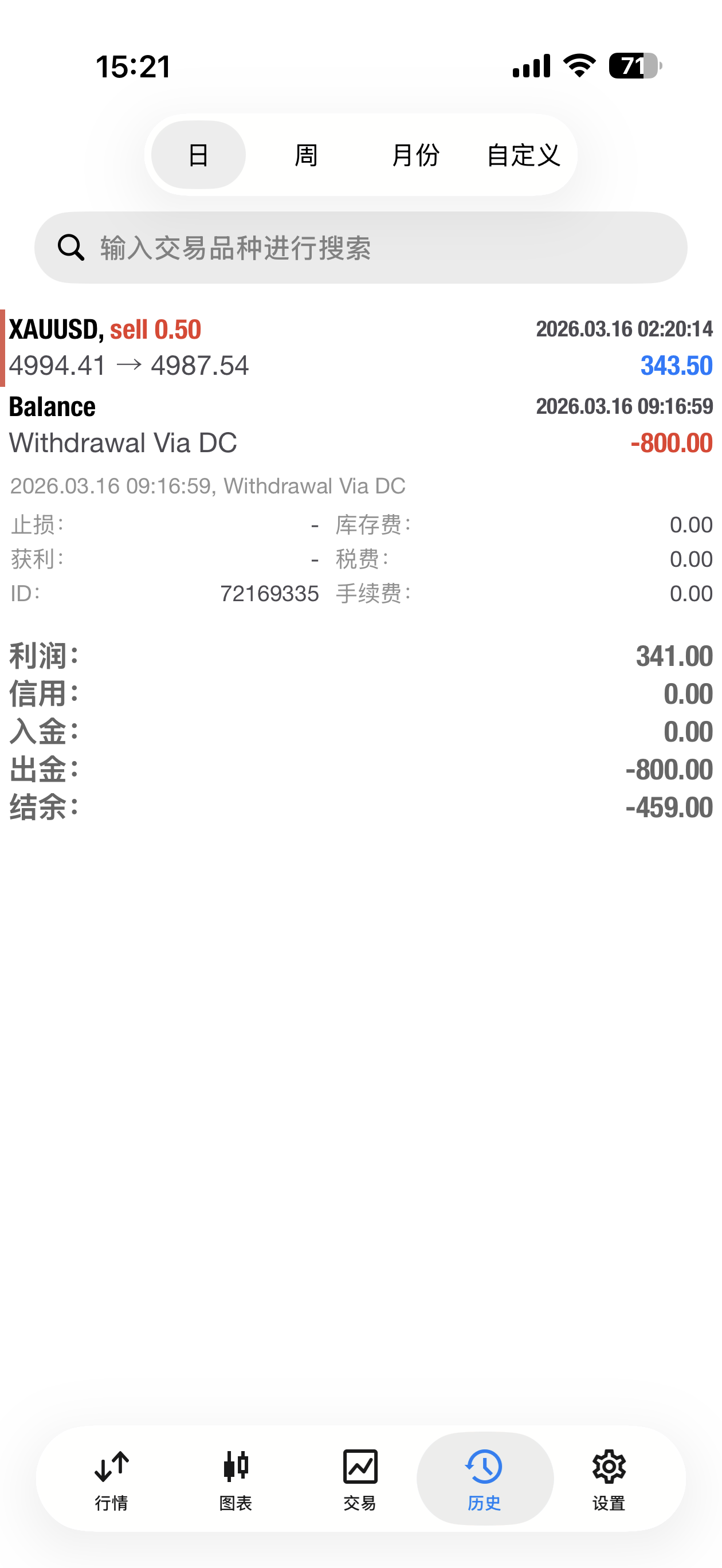Open the 历史 history tab
Screen dimensions: 722x1568
point(485,1479)
